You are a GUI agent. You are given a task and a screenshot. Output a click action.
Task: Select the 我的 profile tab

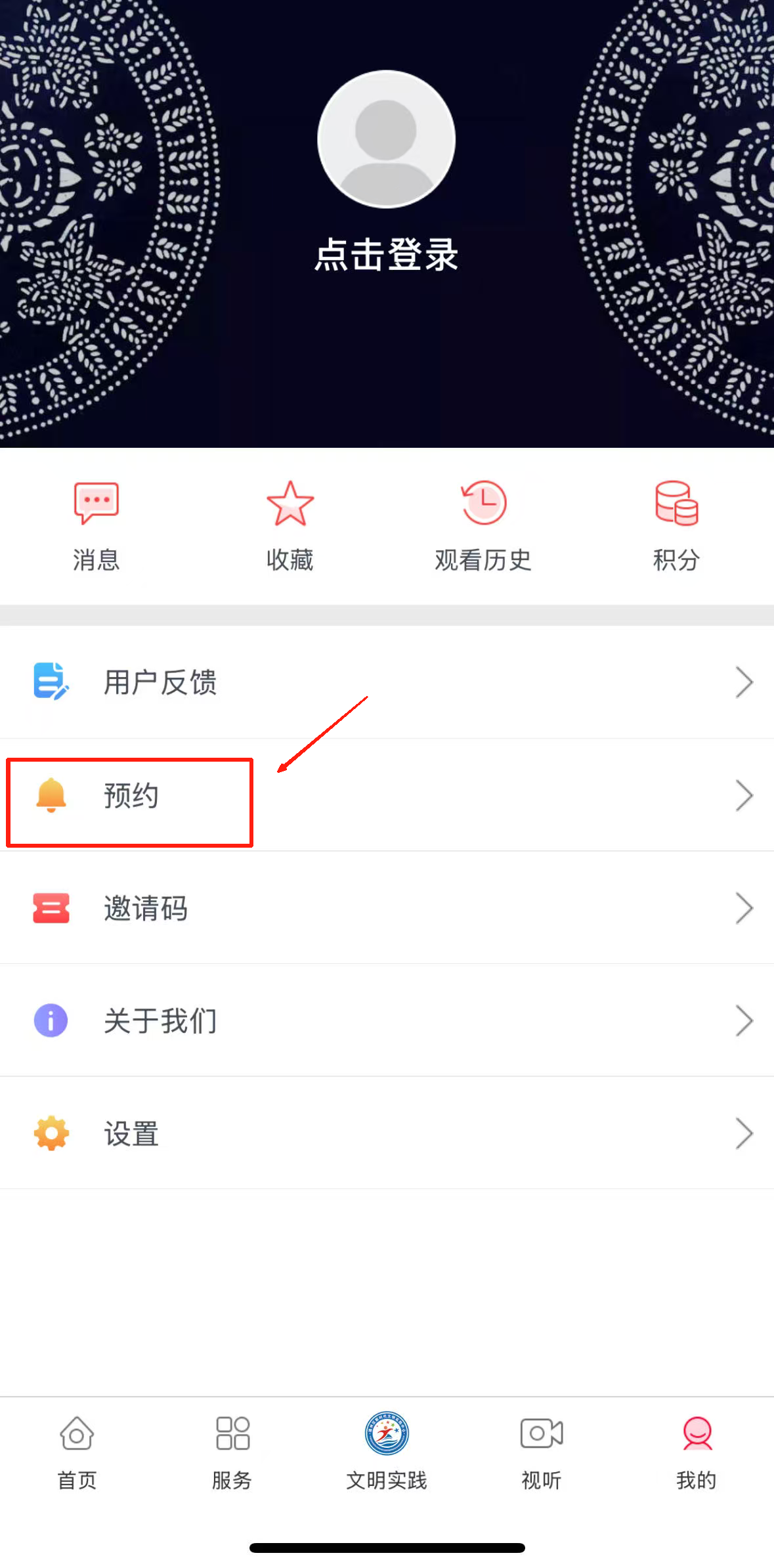click(697, 1452)
